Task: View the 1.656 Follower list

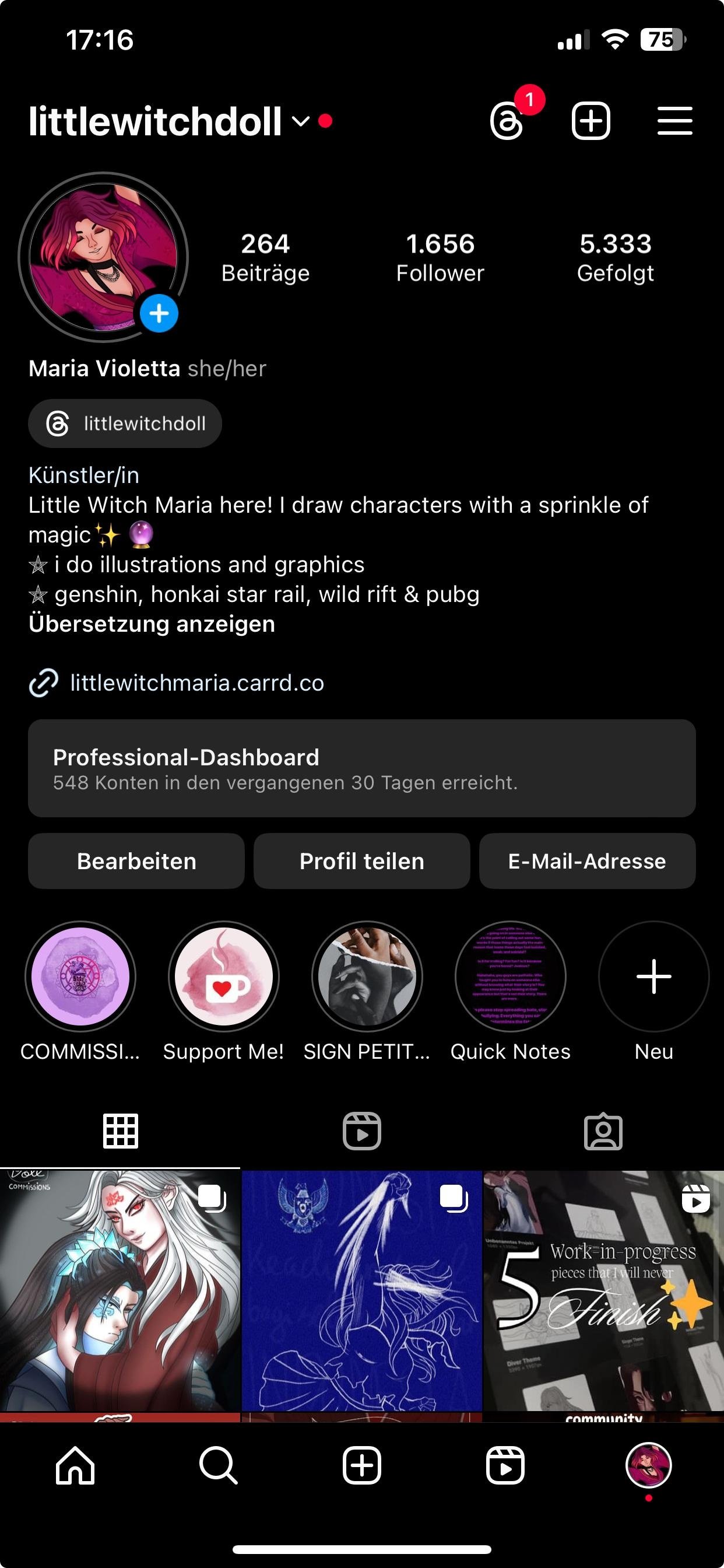Action: click(441, 256)
